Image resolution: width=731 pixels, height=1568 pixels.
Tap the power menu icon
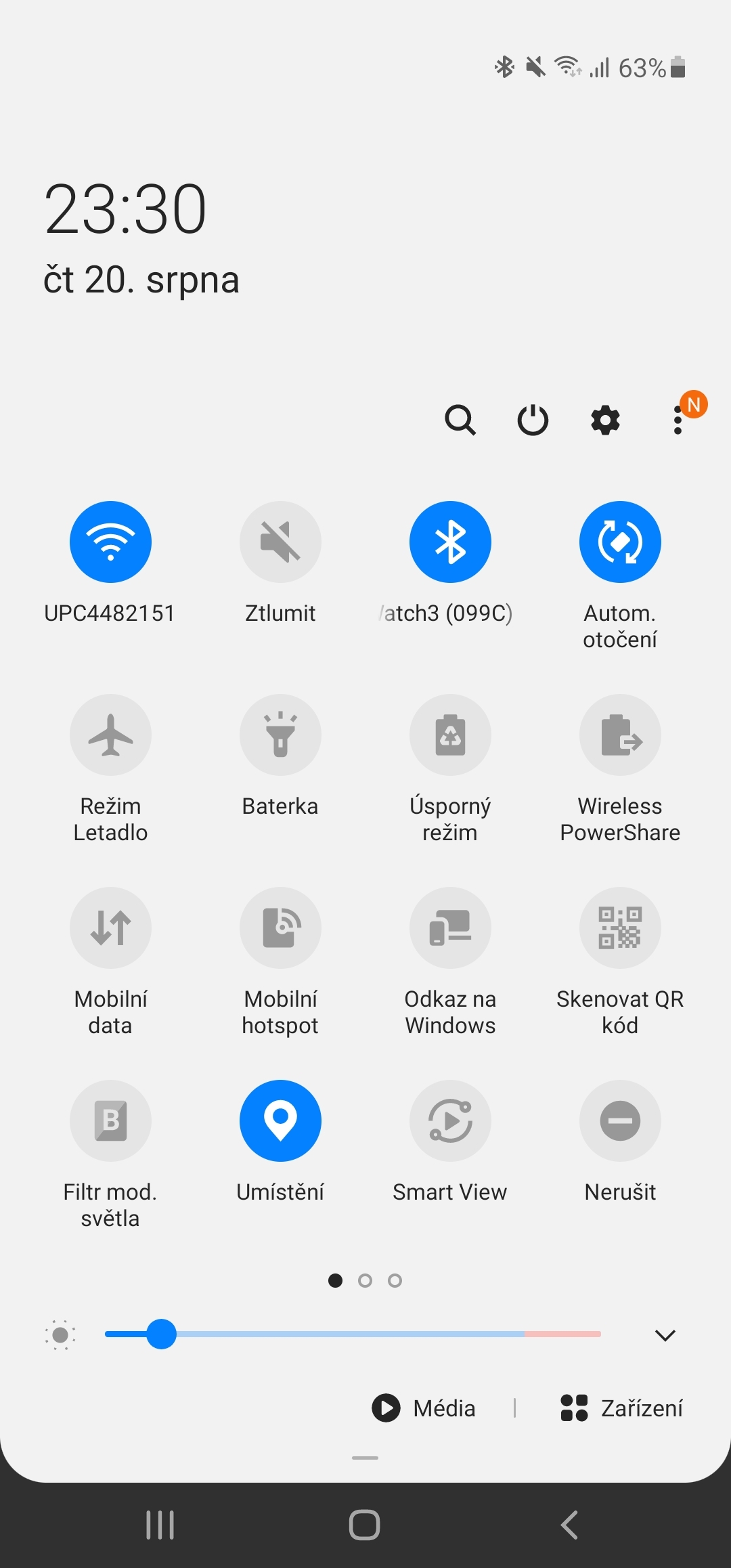(x=532, y=420)
